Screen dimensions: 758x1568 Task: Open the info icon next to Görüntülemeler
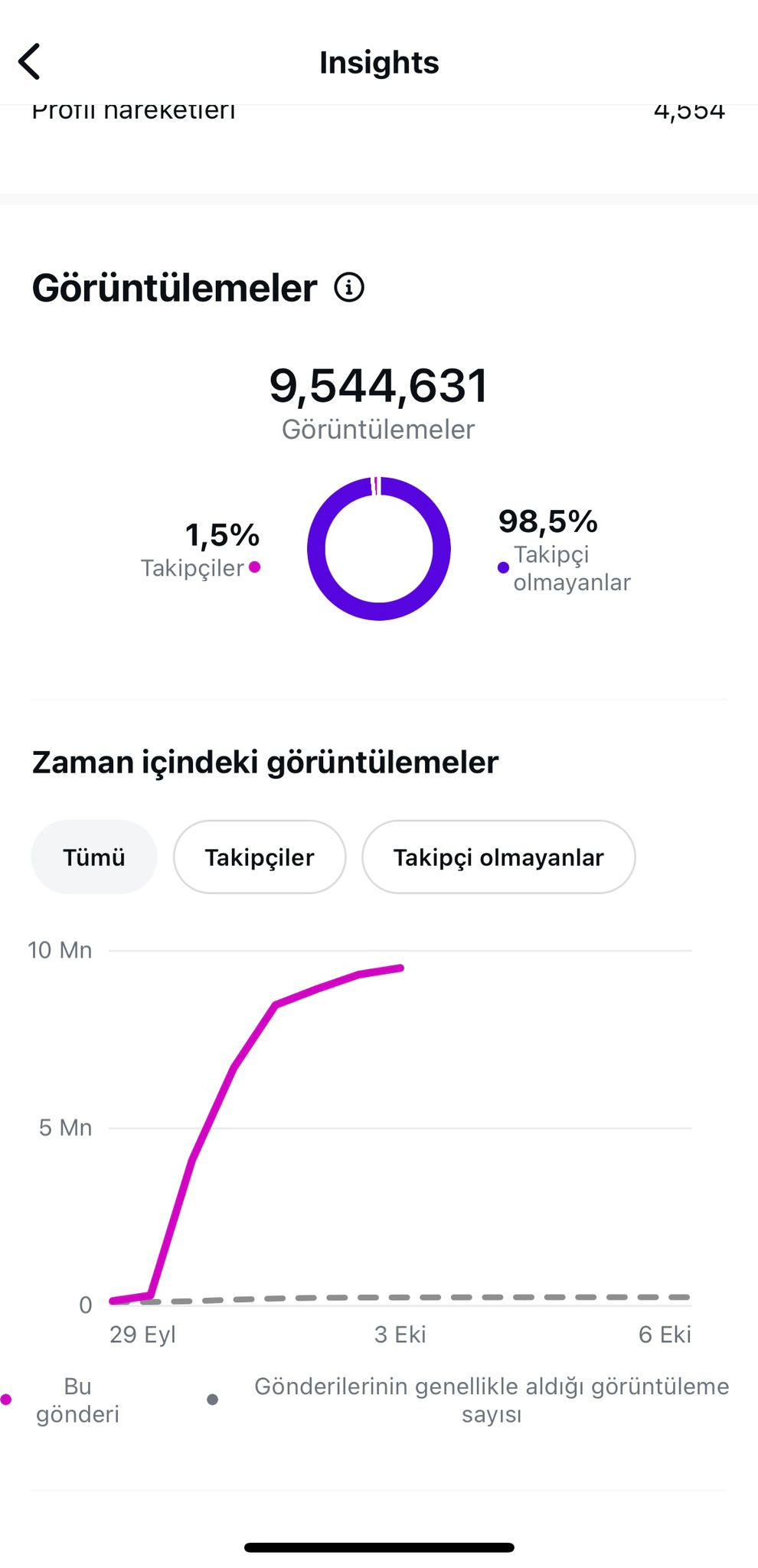pyautogui.click(x=349, y=288)
